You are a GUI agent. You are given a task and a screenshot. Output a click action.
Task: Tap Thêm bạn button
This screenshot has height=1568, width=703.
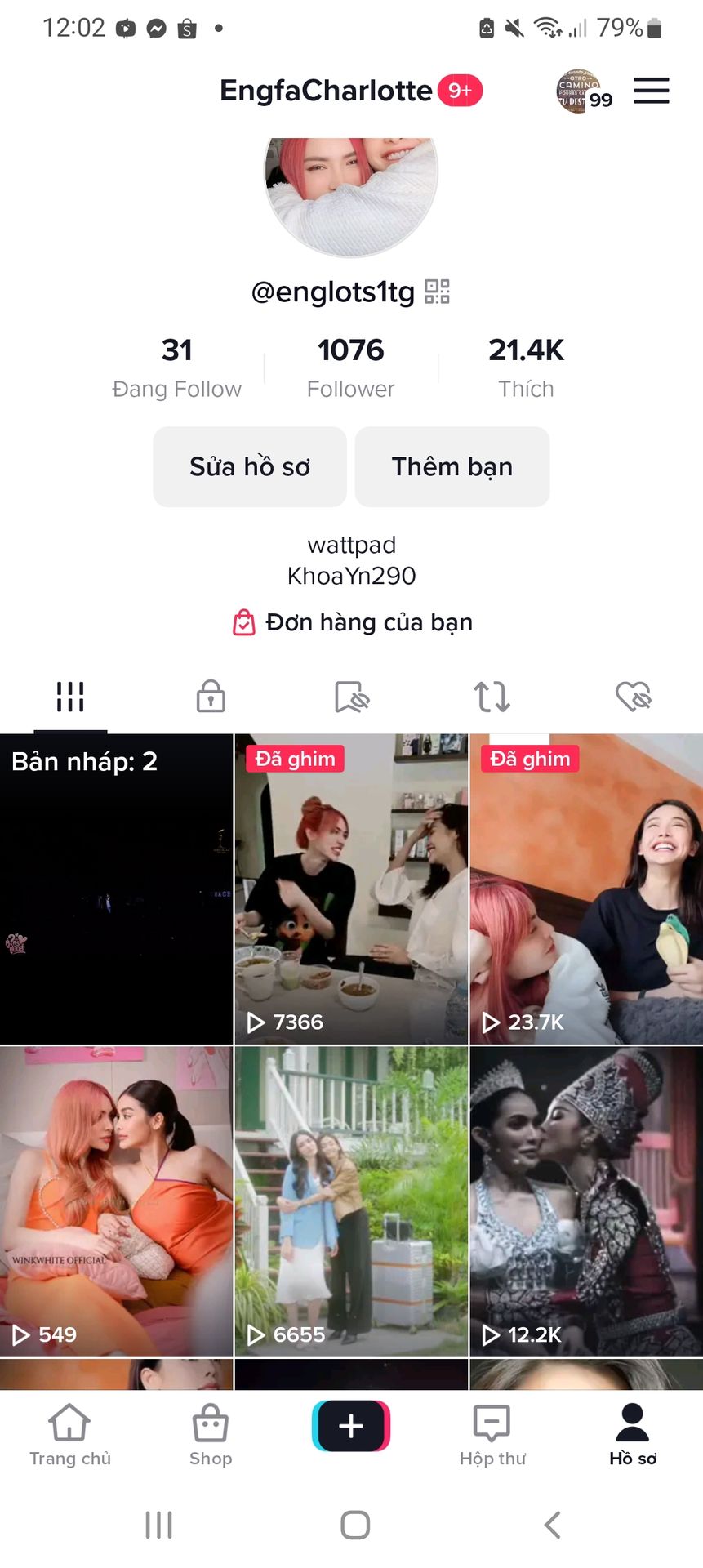452,466
